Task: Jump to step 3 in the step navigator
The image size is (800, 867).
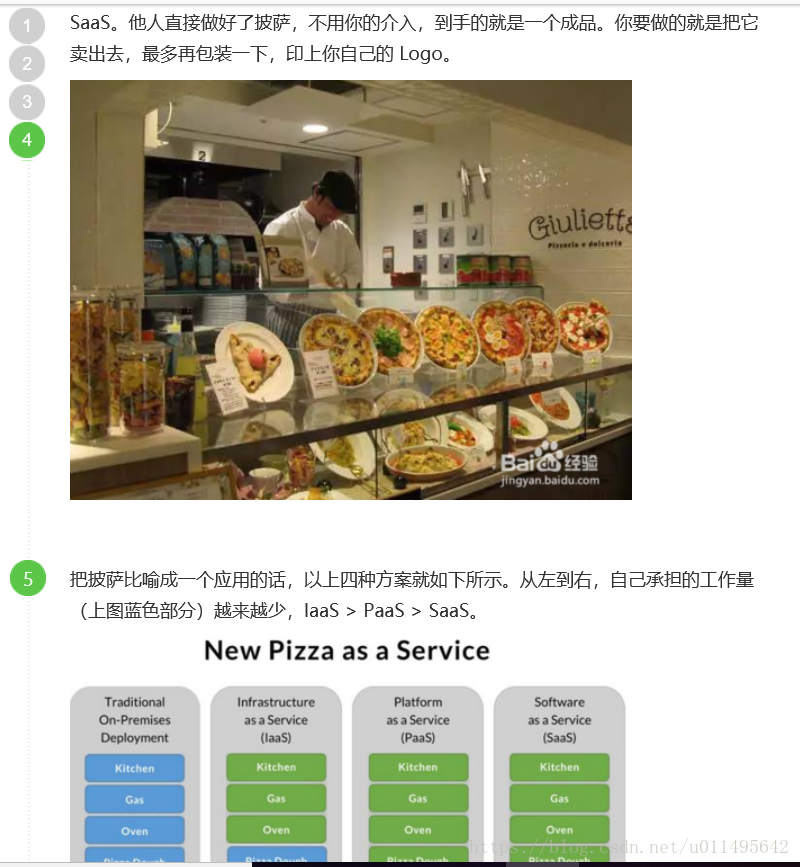Action: point(27,101)
